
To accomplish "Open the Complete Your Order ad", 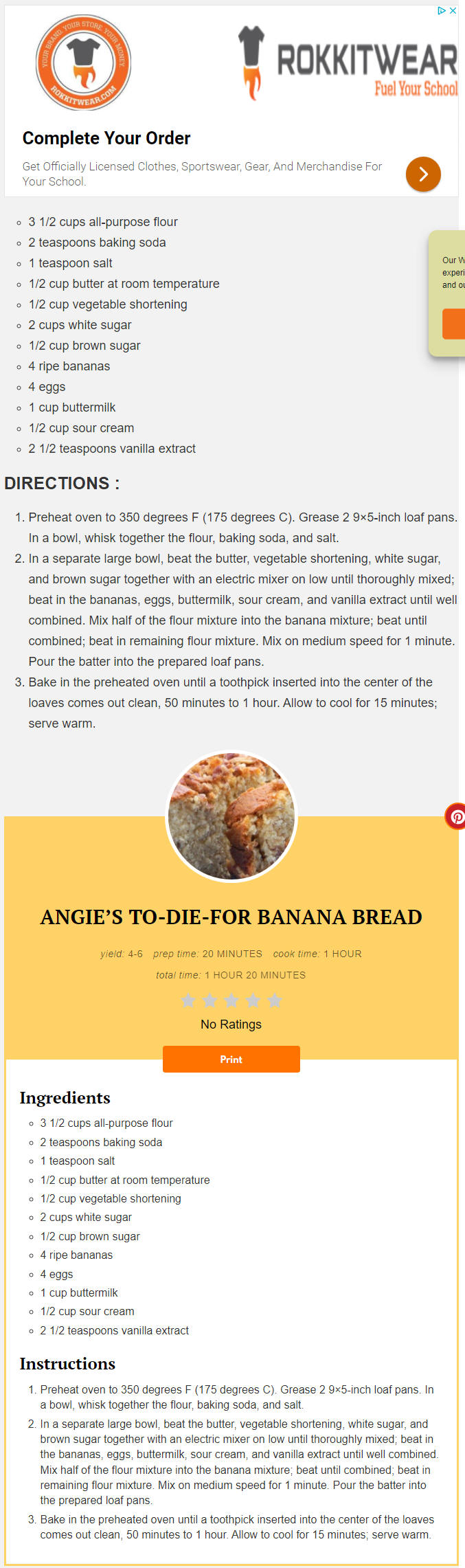I will [106, 138].
